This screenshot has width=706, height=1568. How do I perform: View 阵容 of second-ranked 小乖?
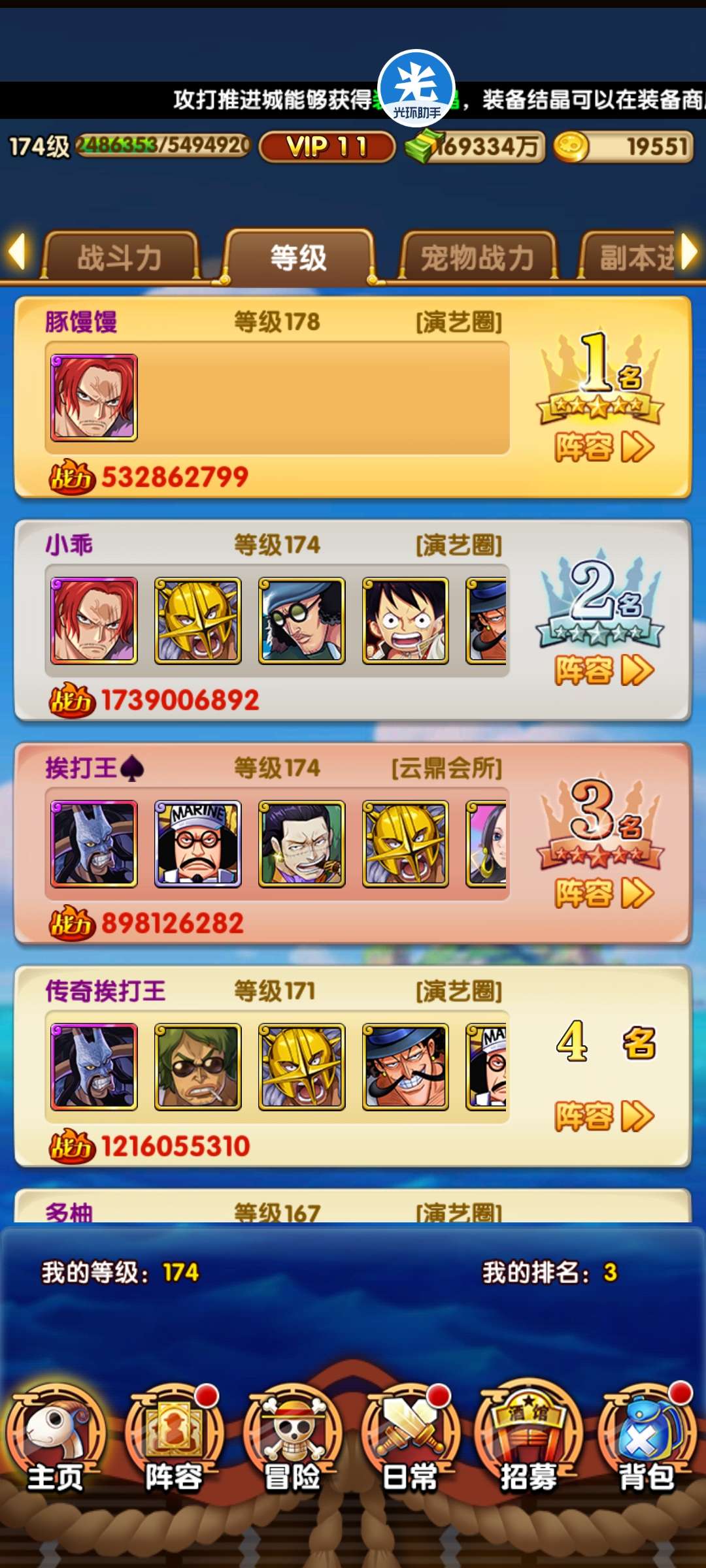(604, 670)
